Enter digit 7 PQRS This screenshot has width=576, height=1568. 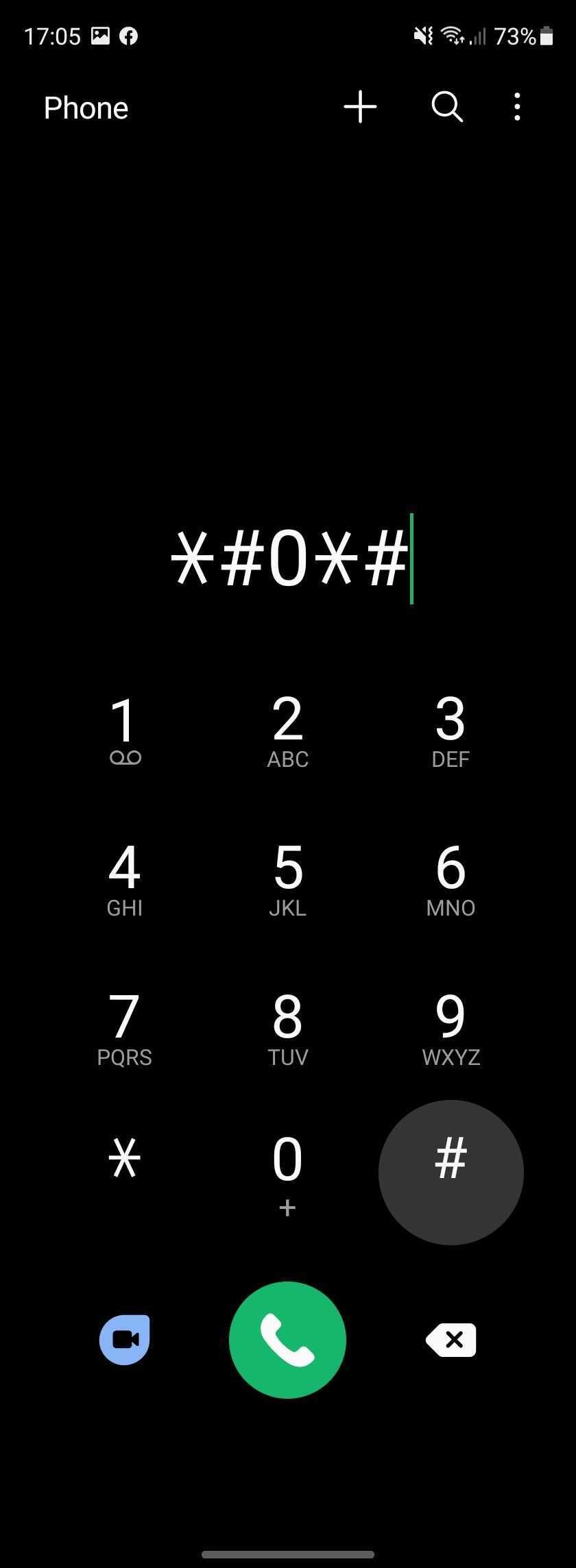click(x=125, y=1027)
